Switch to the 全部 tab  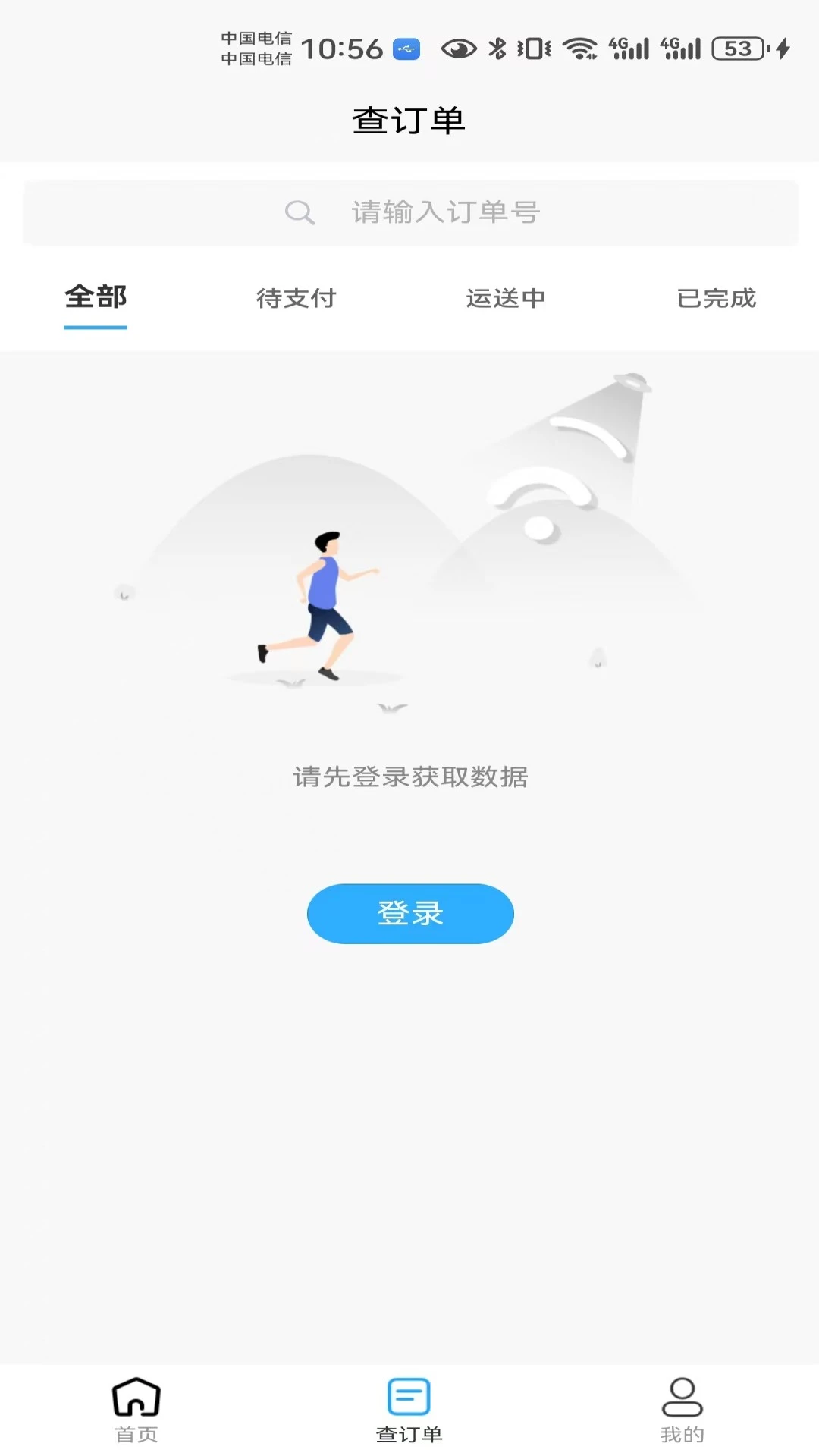96,298
